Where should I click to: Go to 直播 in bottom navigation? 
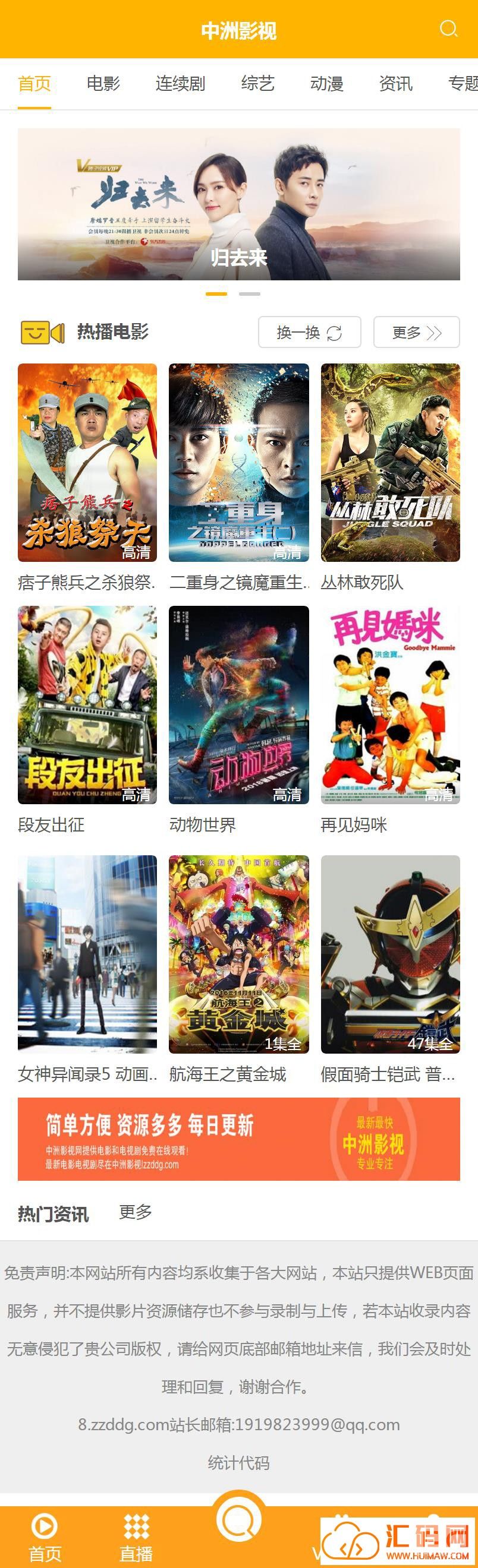[136, 1537]
